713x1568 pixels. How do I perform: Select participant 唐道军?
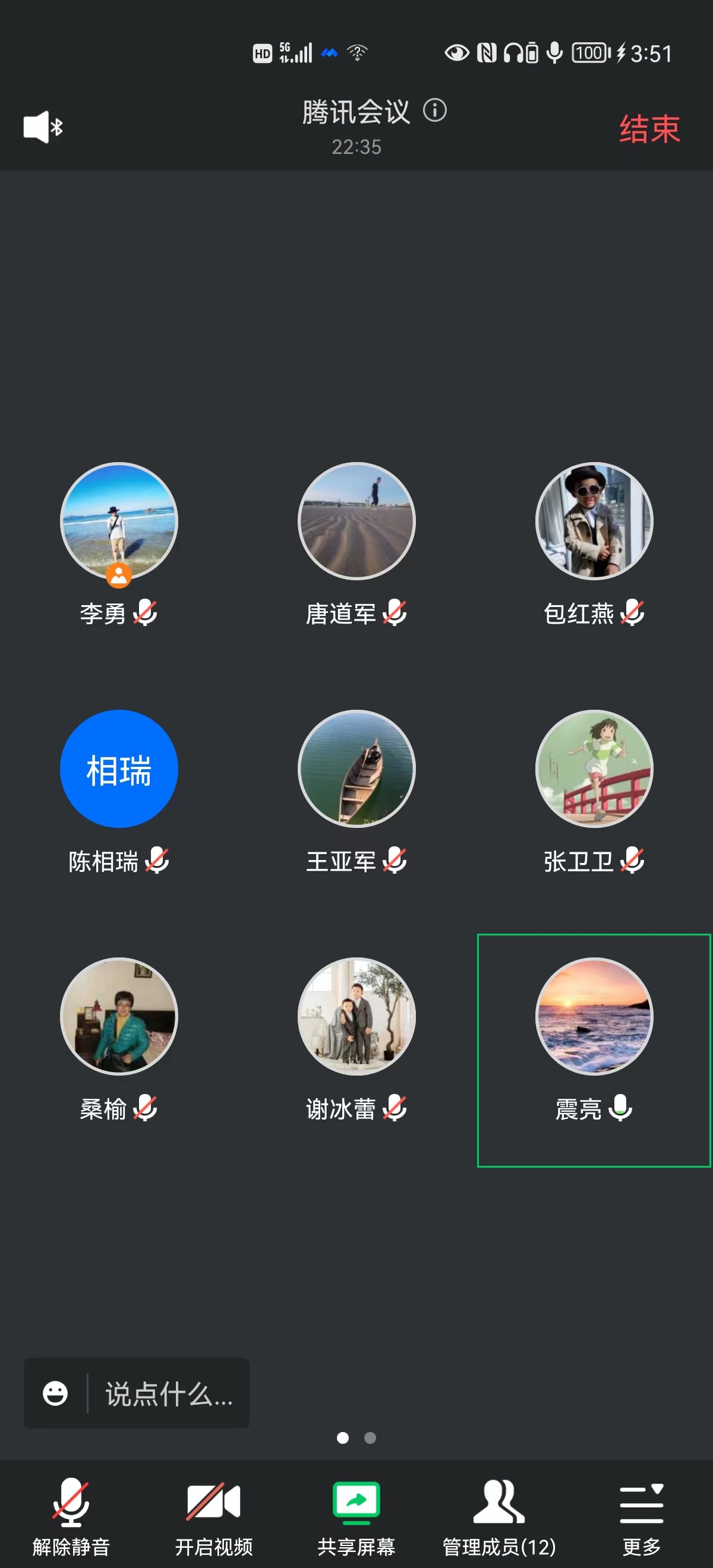coord(356,521)
